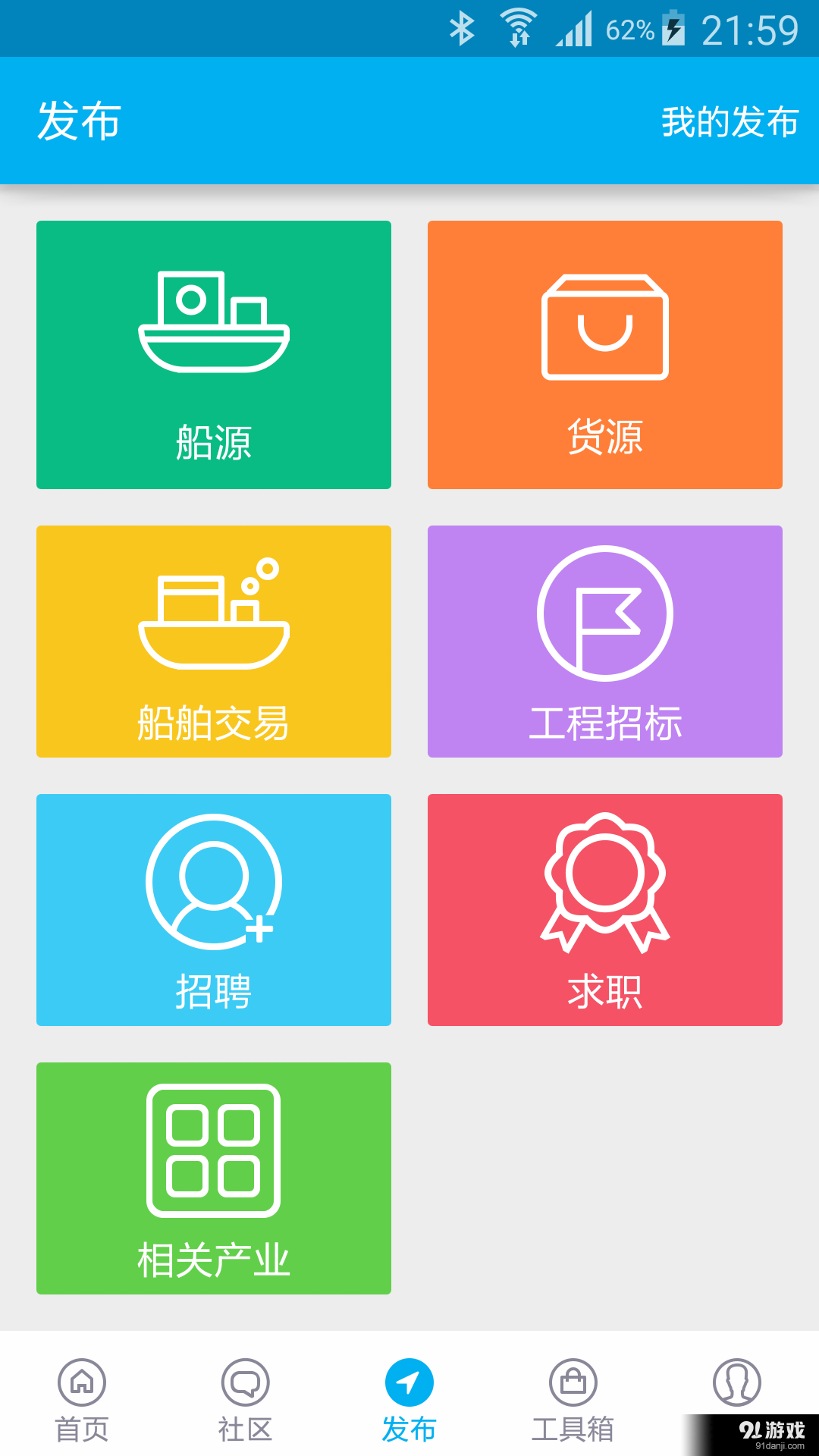The height and width of the screenshot is (1456, 819).
Task: Tap the flag icon on the purple tile
Action: [604, 614]
